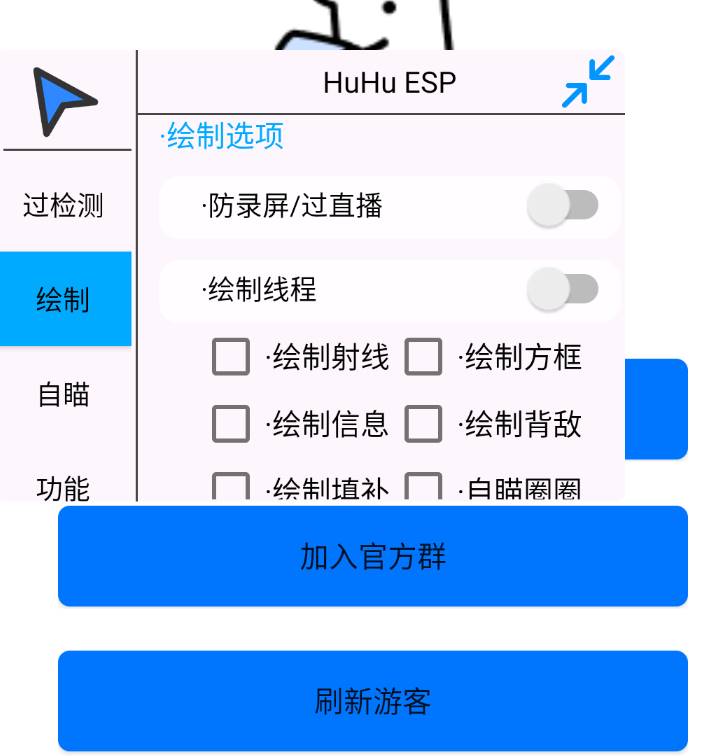Screen dimensions: 715x756
Task: Tap the 加入官方群 button
Action: (x=372, y=556)
